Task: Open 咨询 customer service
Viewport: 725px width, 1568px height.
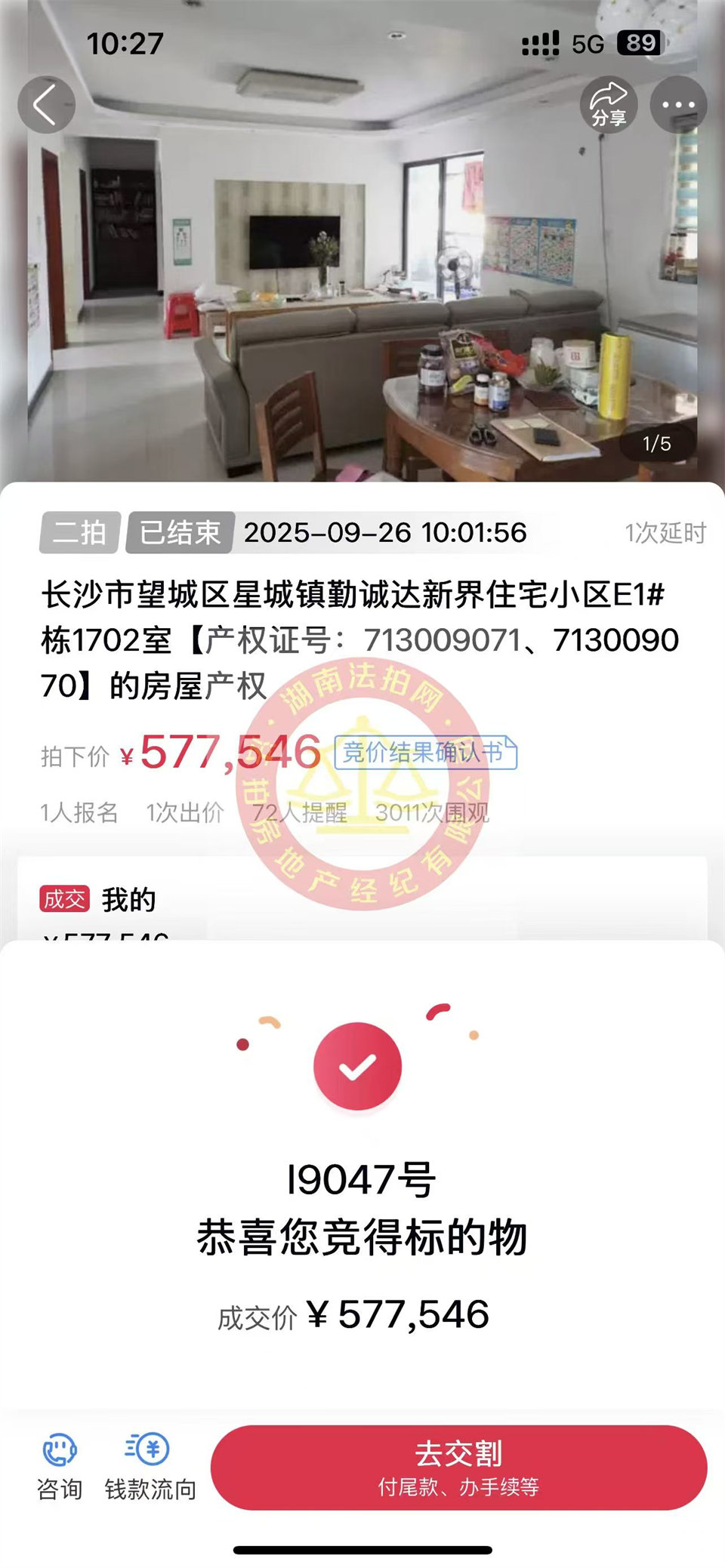Action: click(60, 1466)
